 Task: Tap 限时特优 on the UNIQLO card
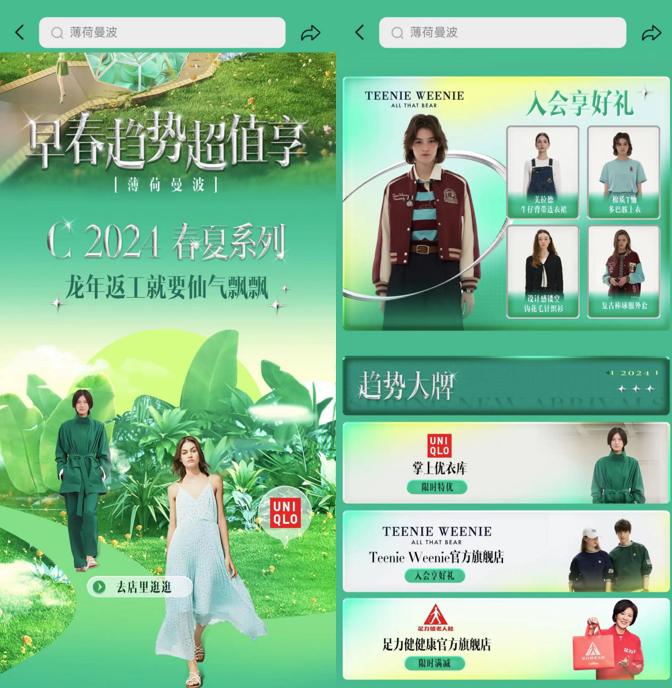coord(437,487)
